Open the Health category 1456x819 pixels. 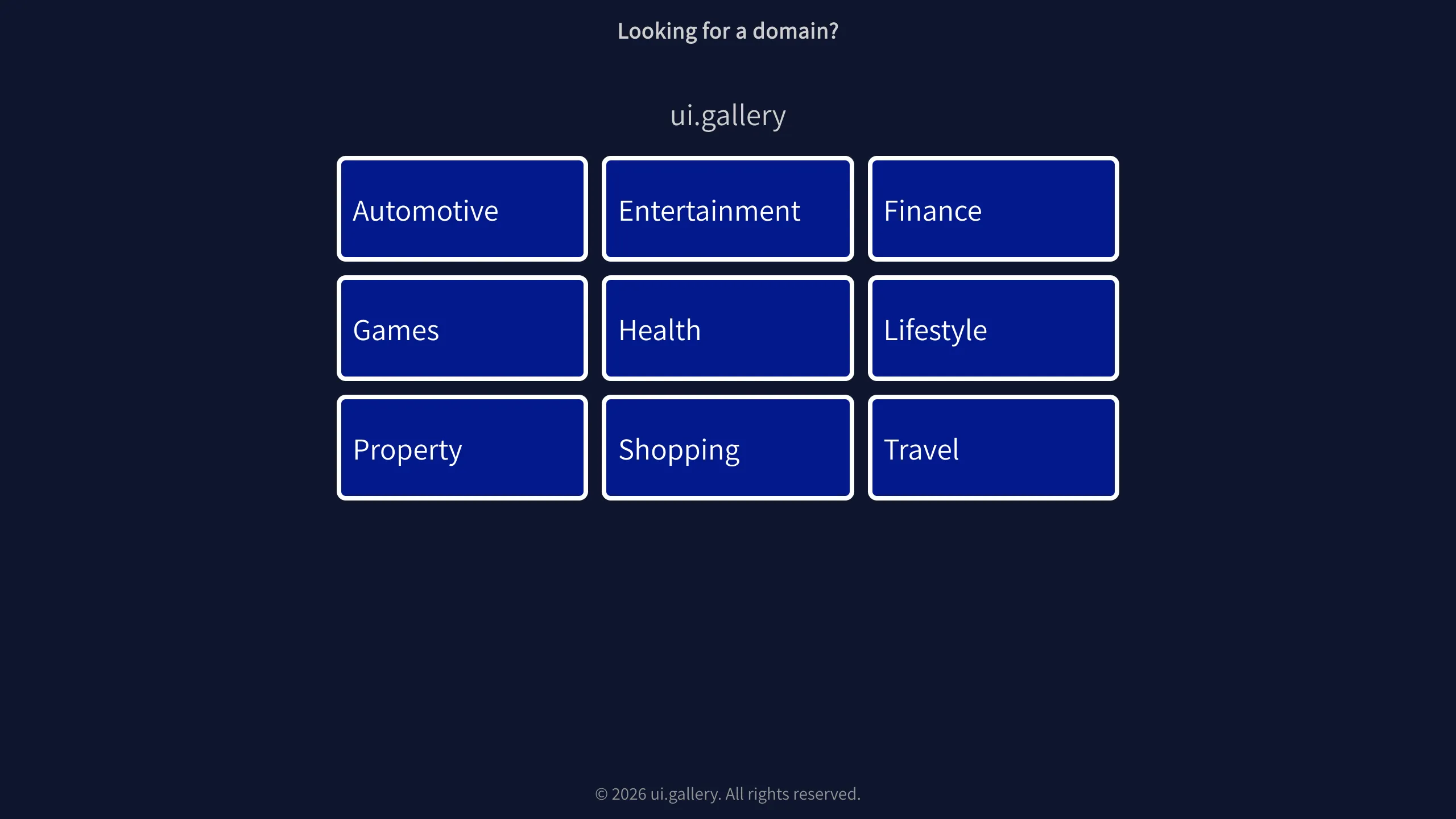(727, 328)
